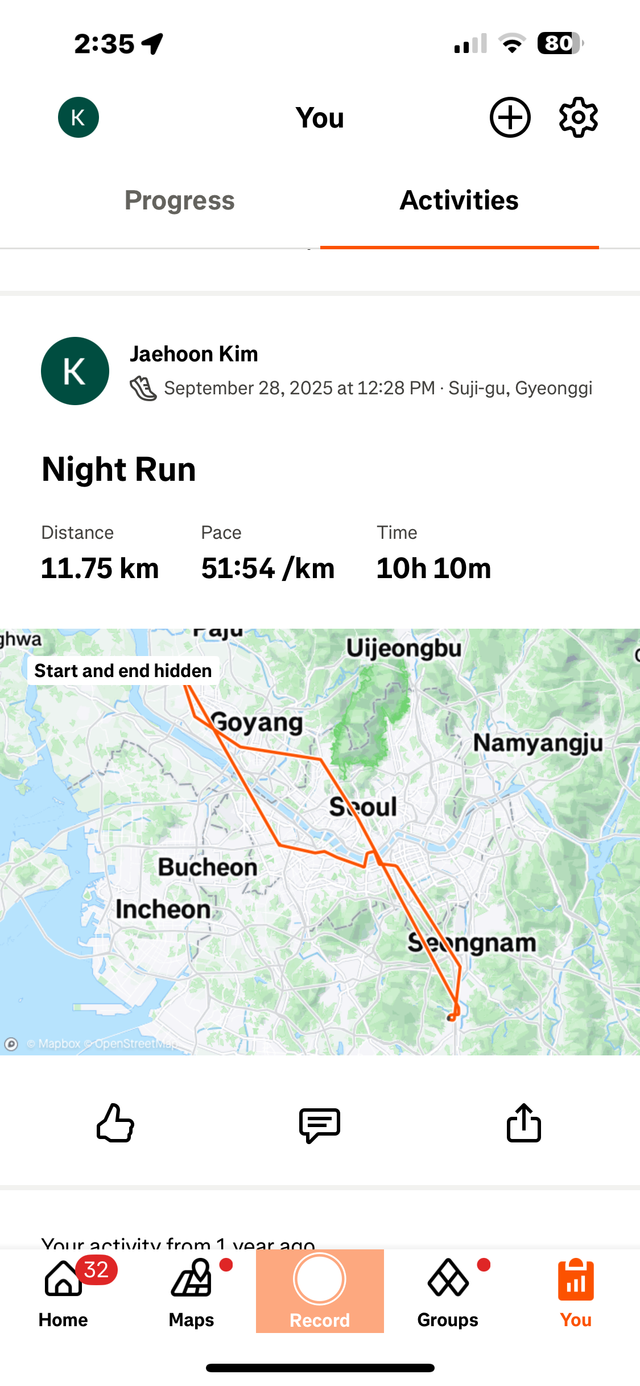Open the settings gear
The height and width of the screenshot is (1386, 640).
(578, 118)
